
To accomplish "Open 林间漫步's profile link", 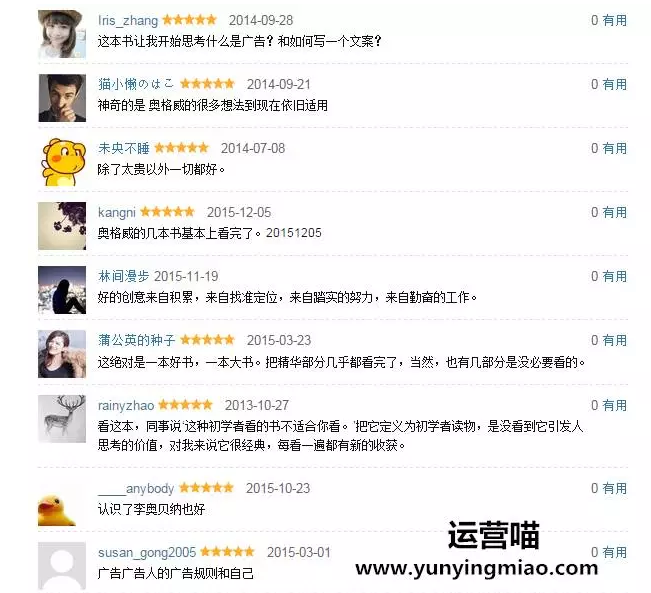I will (x=124, y=276).
